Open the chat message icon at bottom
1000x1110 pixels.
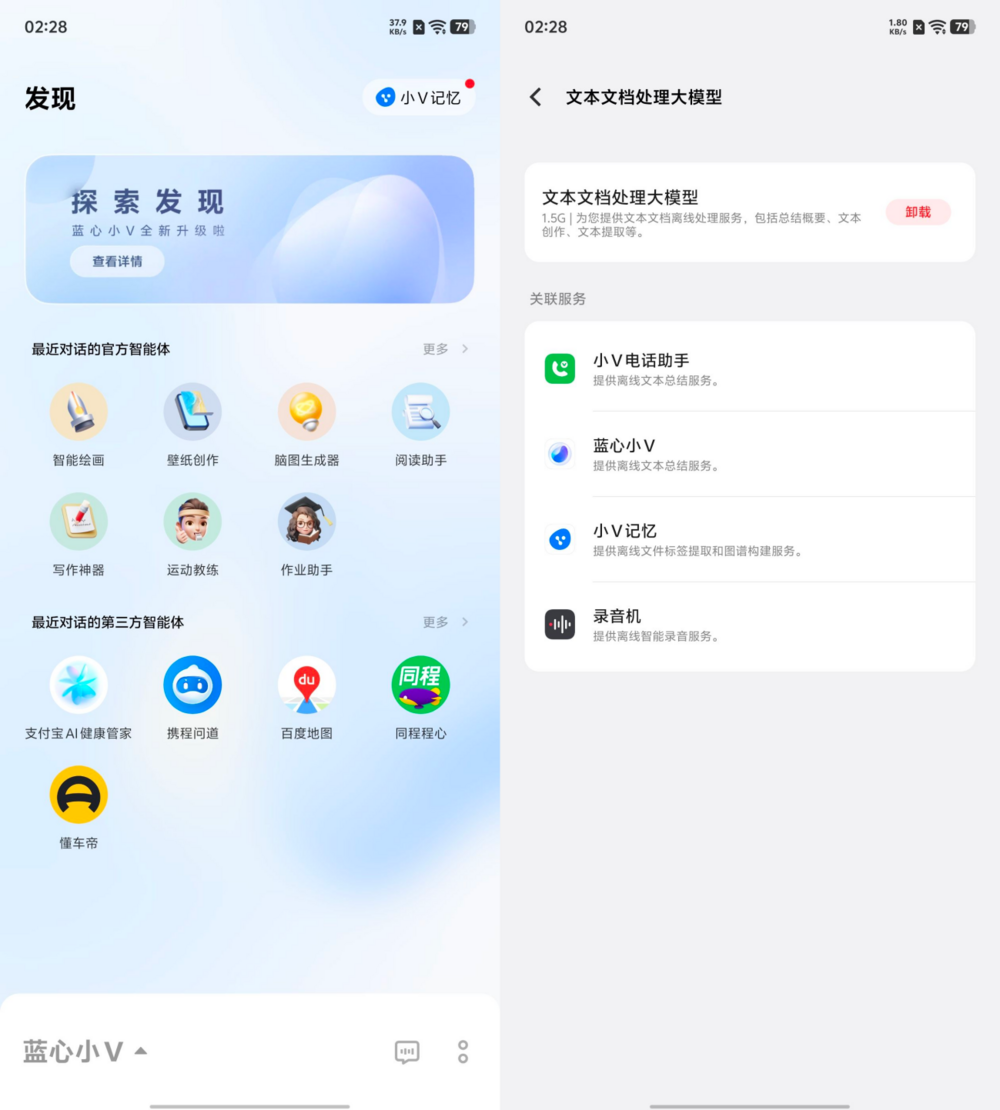(x=407, y=1052)
